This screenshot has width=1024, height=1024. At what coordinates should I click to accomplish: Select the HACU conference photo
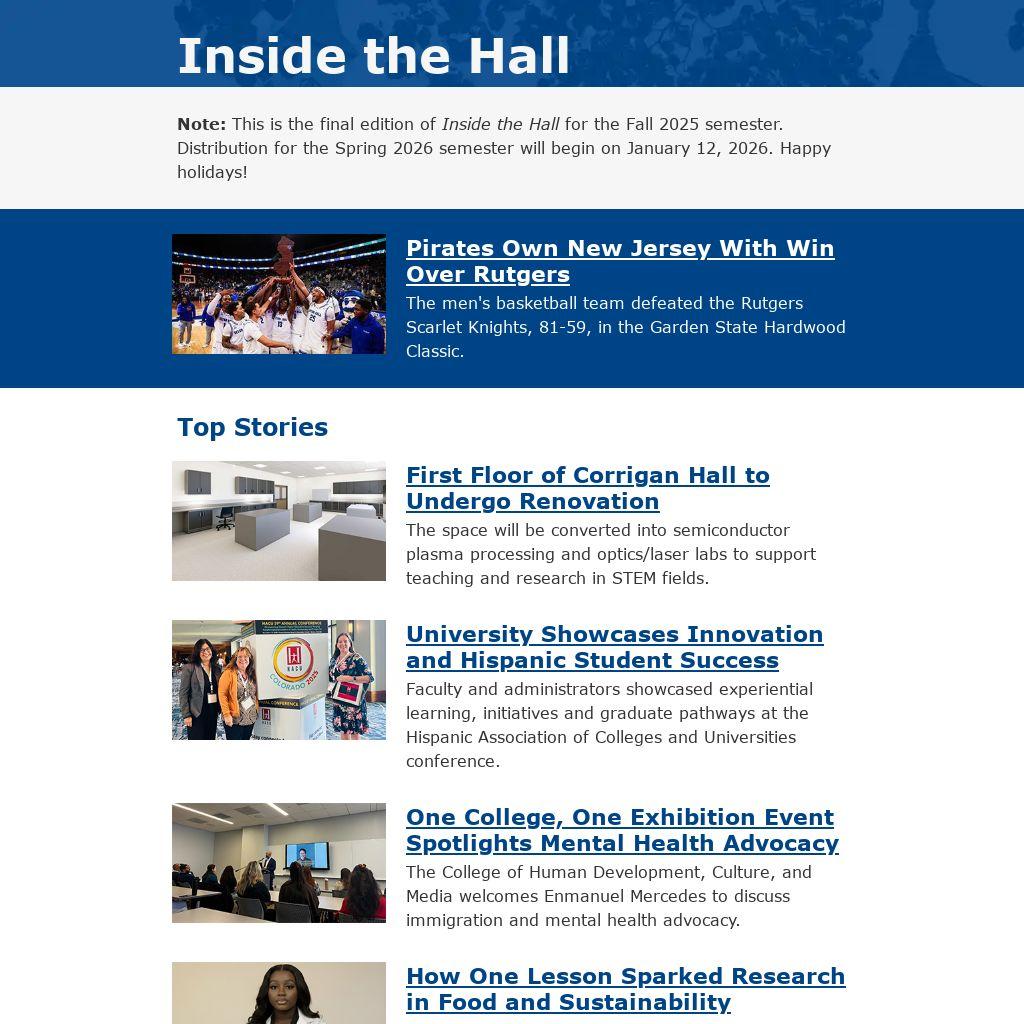(279, 680)
